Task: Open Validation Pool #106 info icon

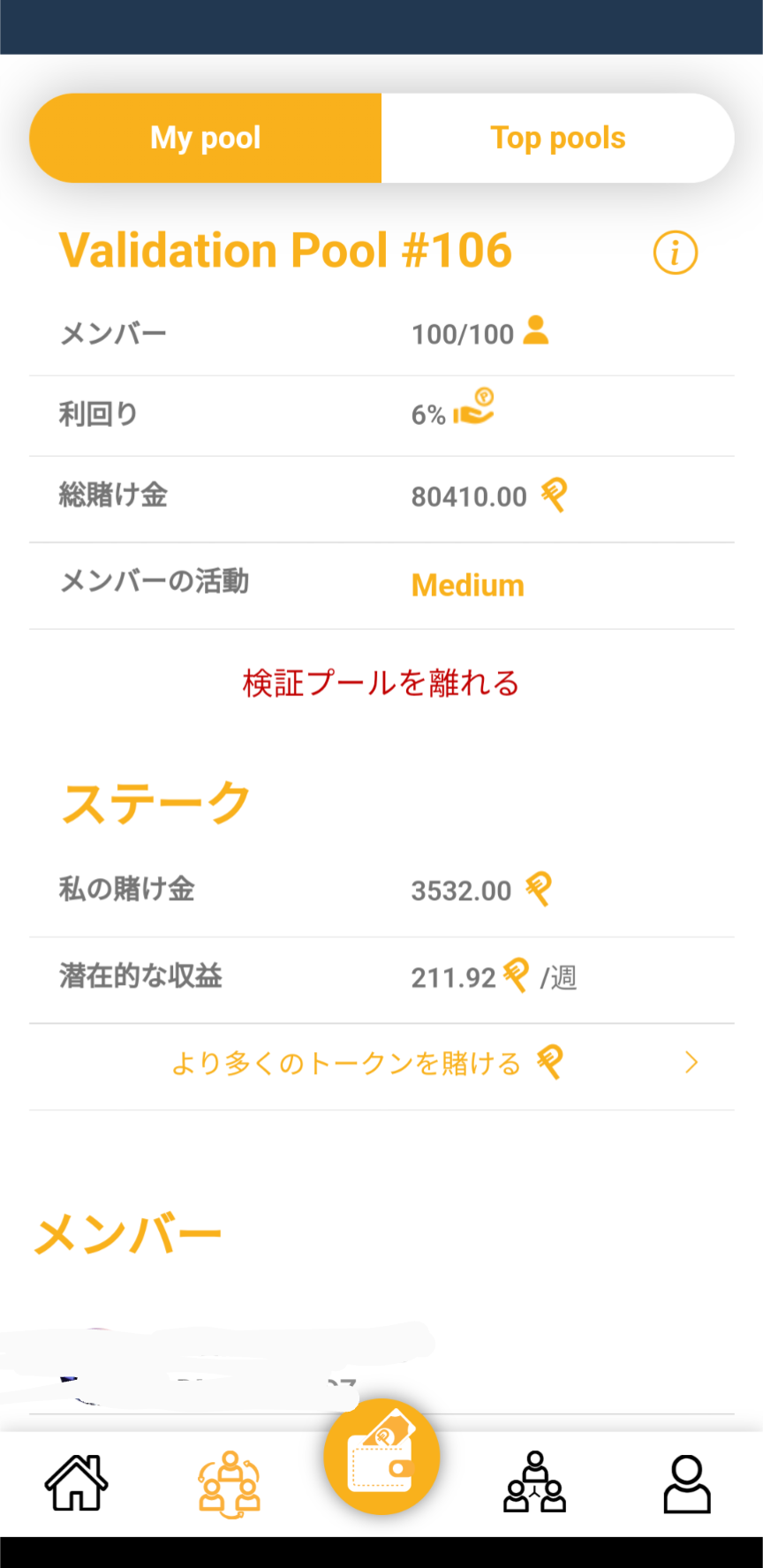Action: pyautogui.click(x=675, y=254)
